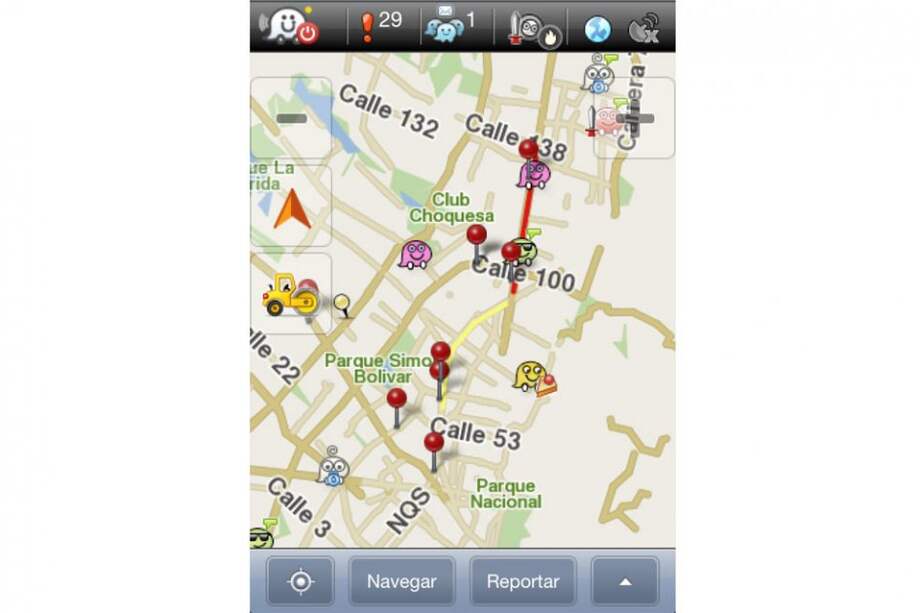Open the sword and flame Wazer icon
This screenshot has width=920, height=613.
pyautogui.click(x=531, y=27)
